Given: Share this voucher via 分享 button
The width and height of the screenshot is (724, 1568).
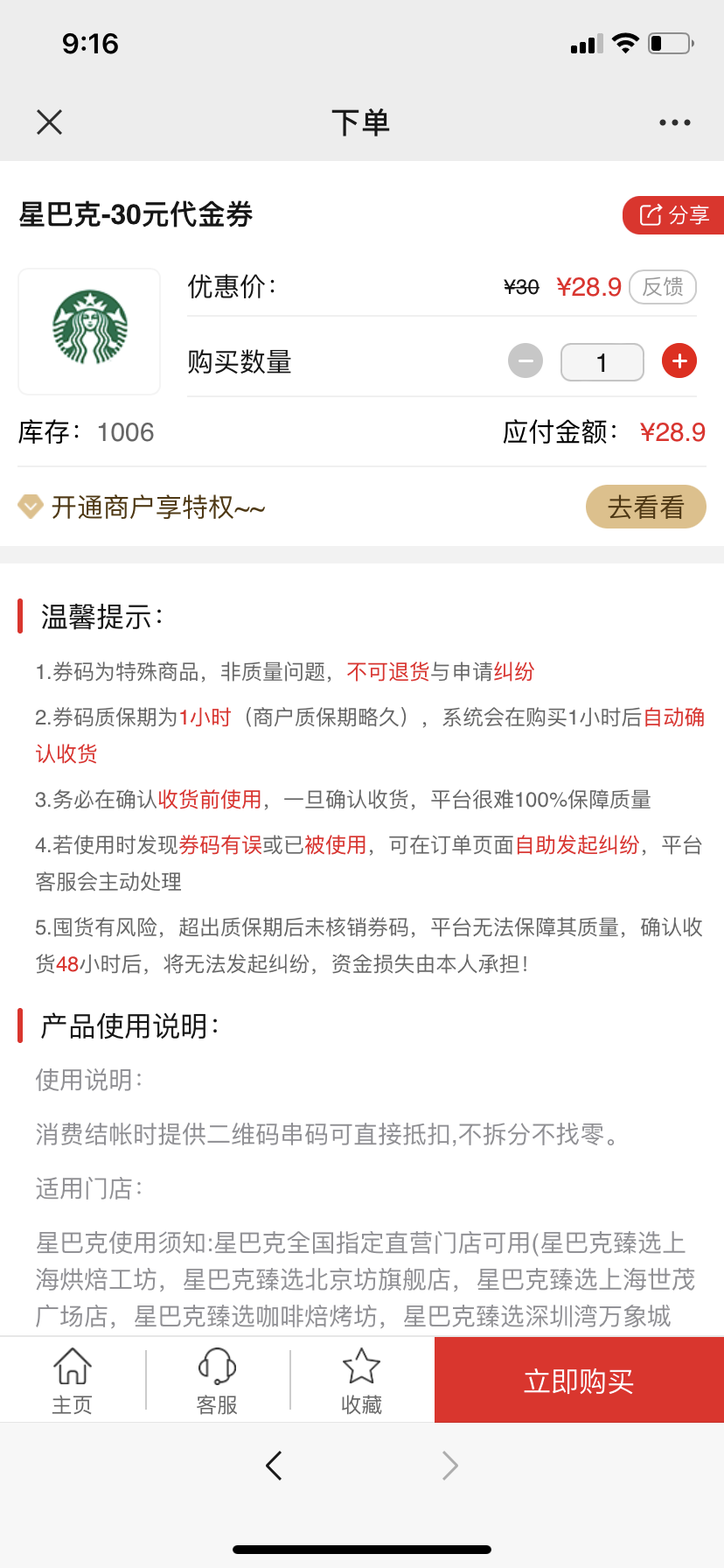Looking at the screenshot, I should pos(673,215).
